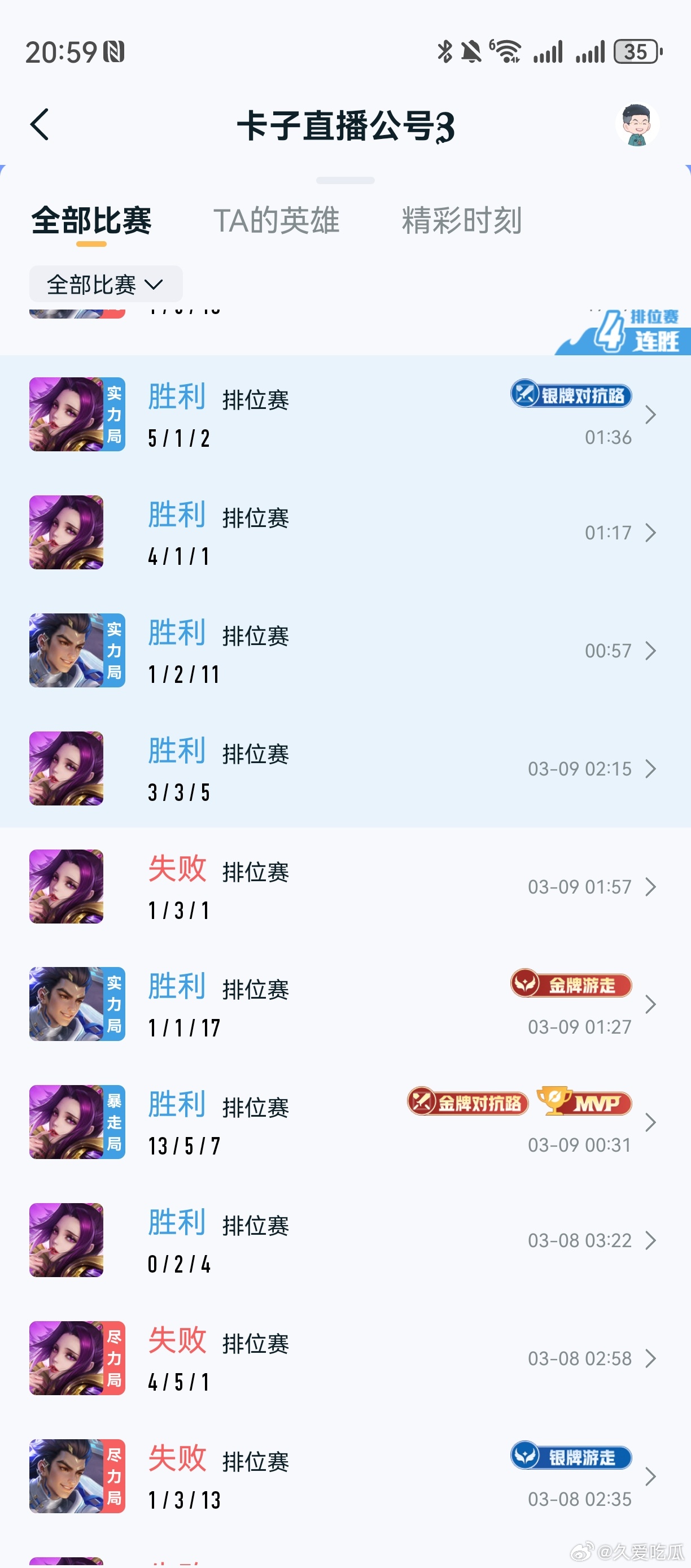Expand the 13/5/7 victory match entry

coord(651,1123)
